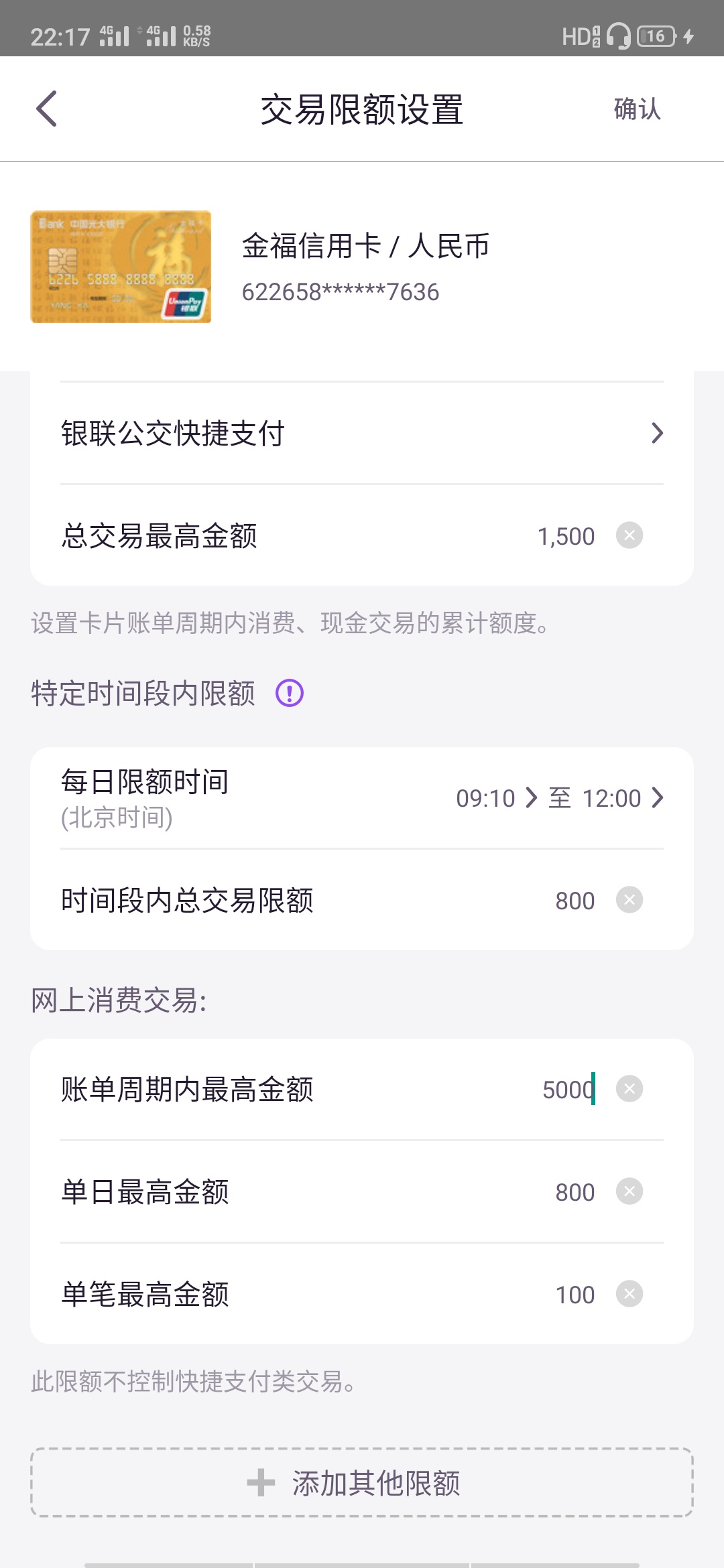724x1568 pixels.
Task: Change the end time 12:00
Action: [x=623, y=798]
